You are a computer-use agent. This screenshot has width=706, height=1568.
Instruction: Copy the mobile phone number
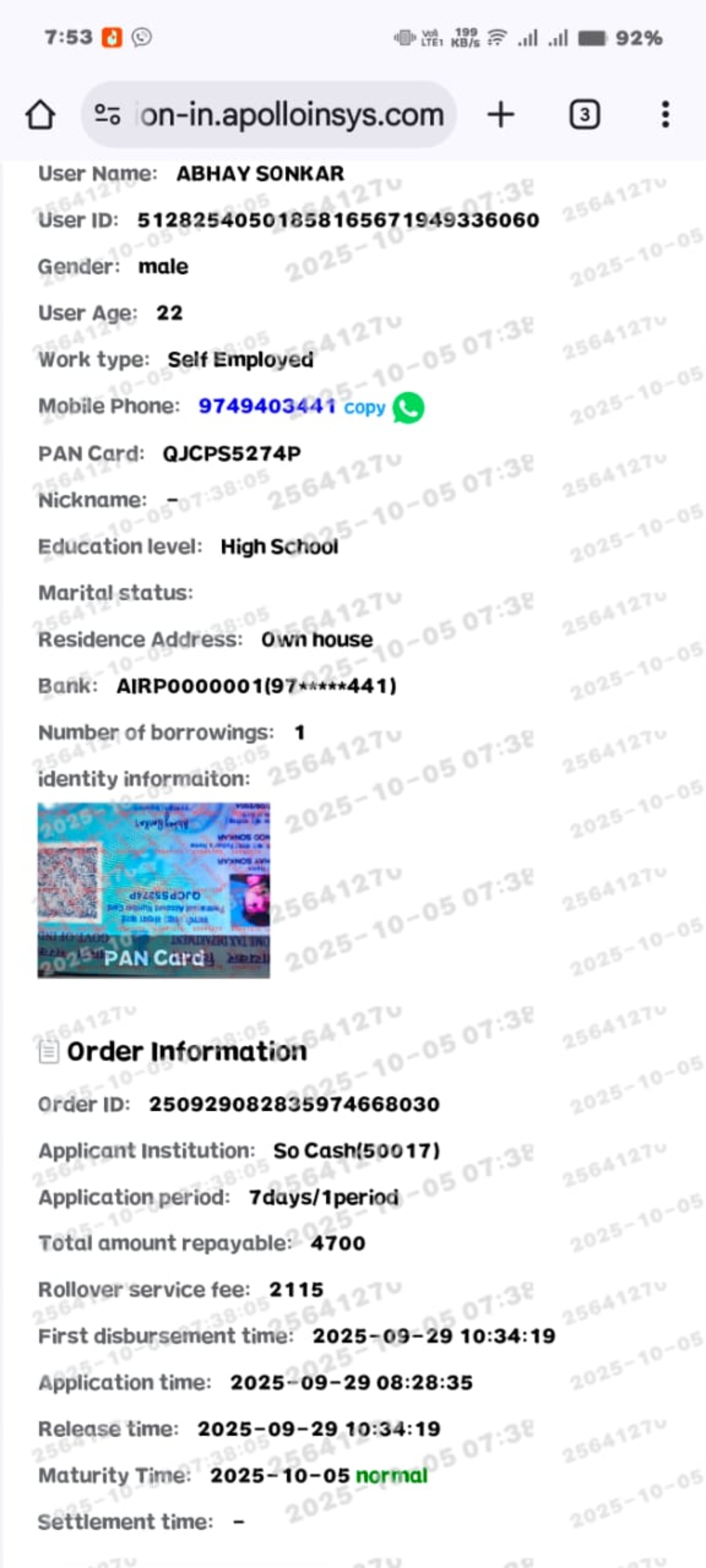pos(364,407)
